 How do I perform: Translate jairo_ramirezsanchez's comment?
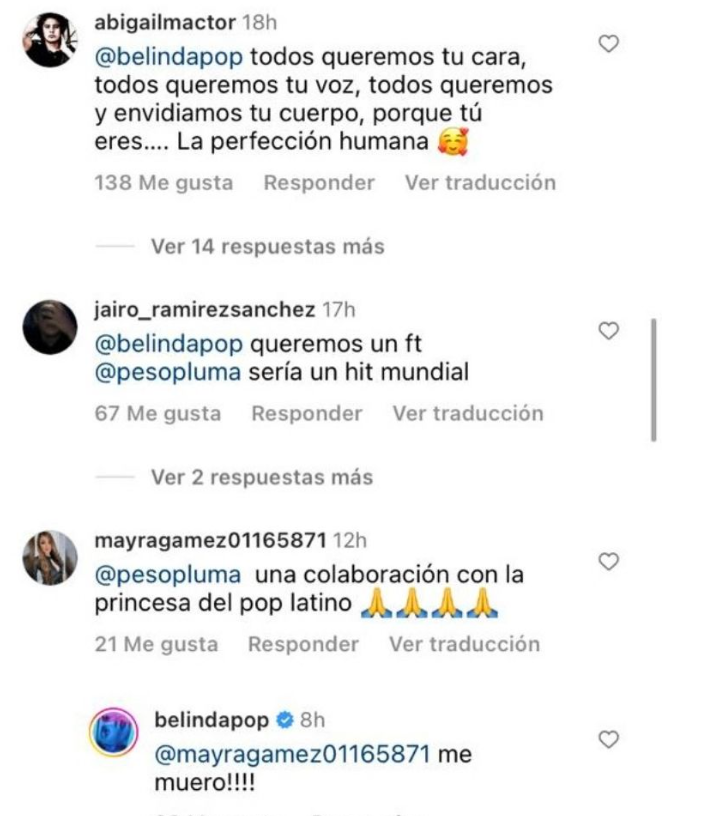[467, 413]
